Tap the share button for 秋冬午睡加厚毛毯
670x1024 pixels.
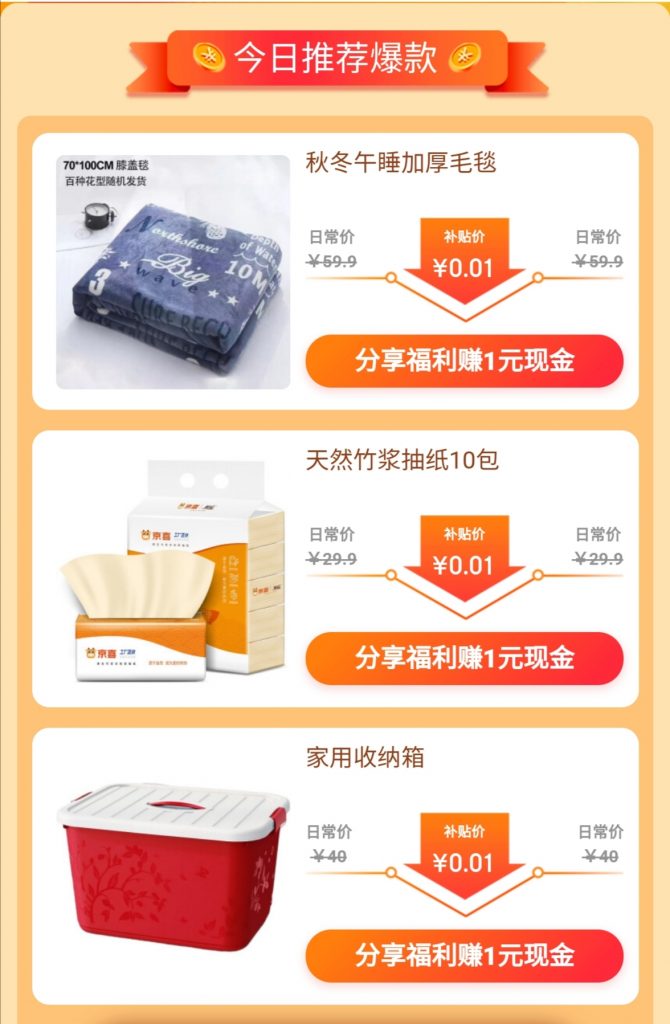[x=464, y=361]
